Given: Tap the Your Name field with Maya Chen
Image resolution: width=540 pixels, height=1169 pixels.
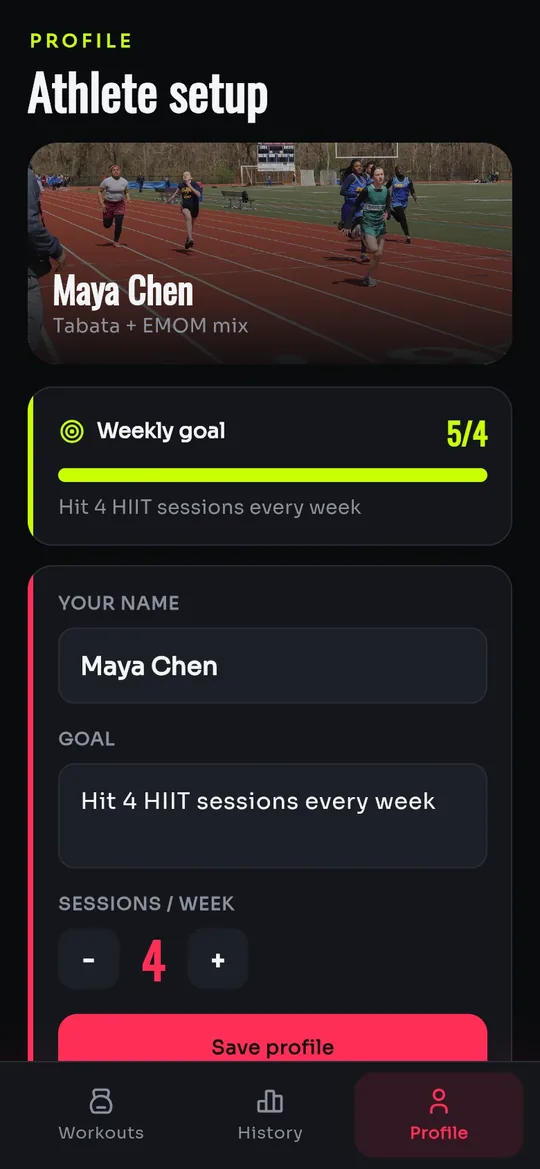Looking at the screenshot, I should click(x=272, y=665).
